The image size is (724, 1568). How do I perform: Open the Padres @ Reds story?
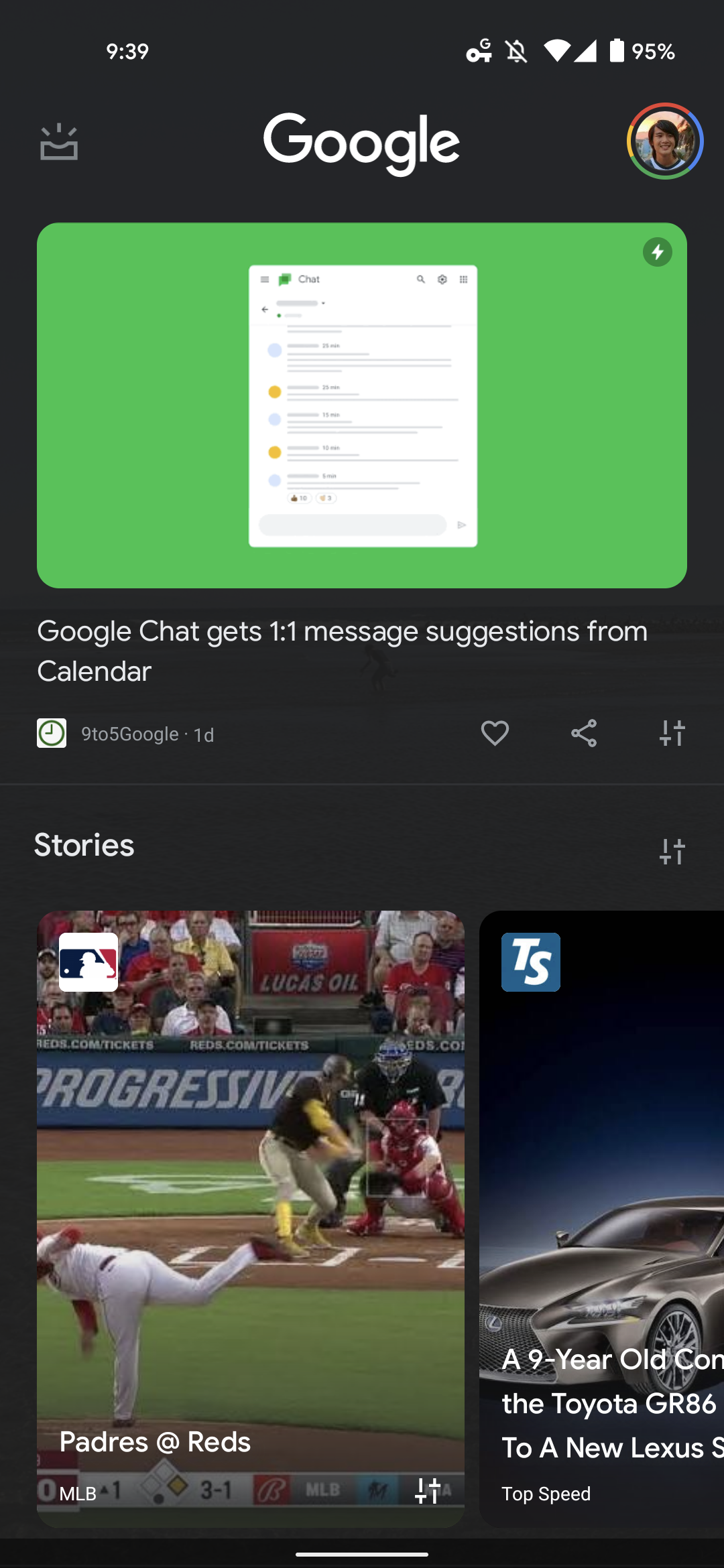click(250, 1206)
